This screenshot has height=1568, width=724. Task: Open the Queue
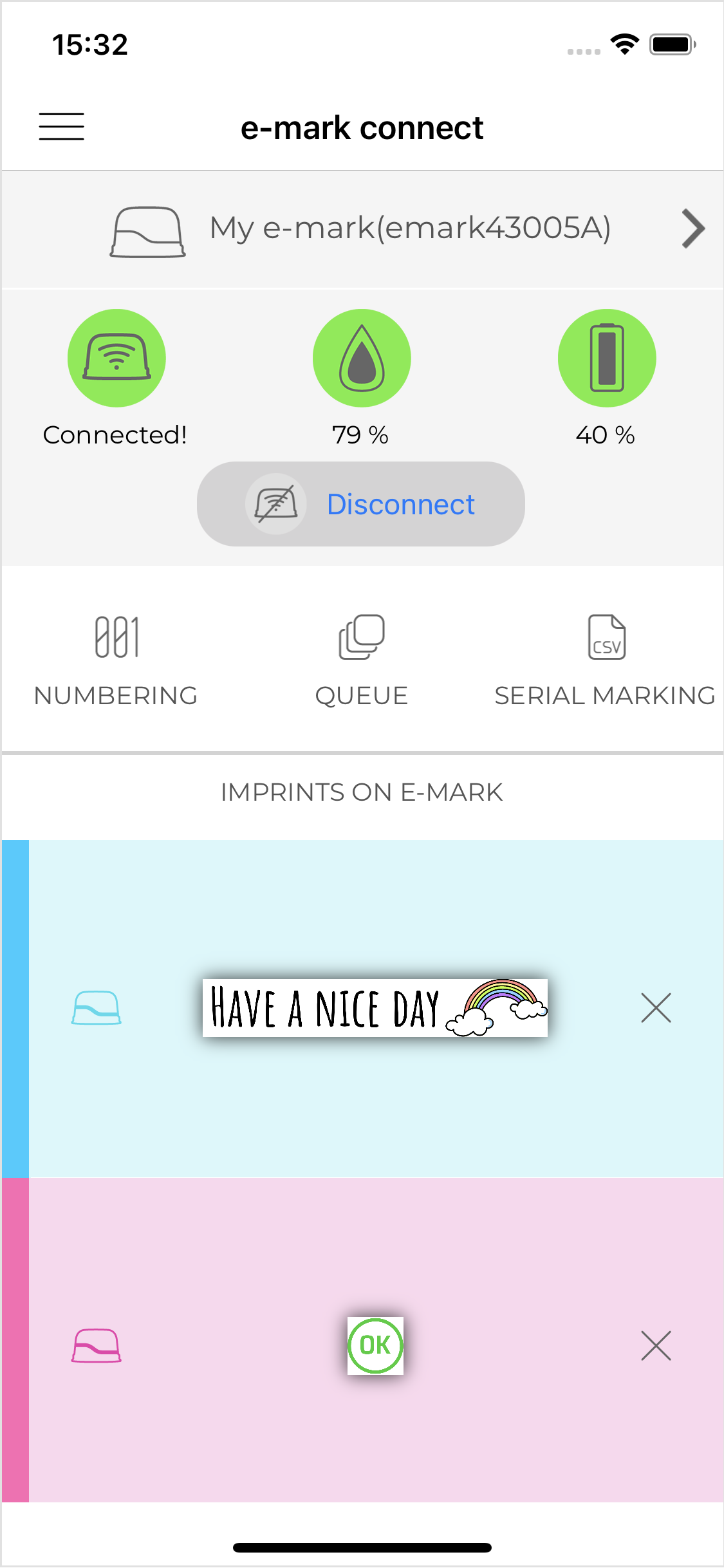click(361, 660)
